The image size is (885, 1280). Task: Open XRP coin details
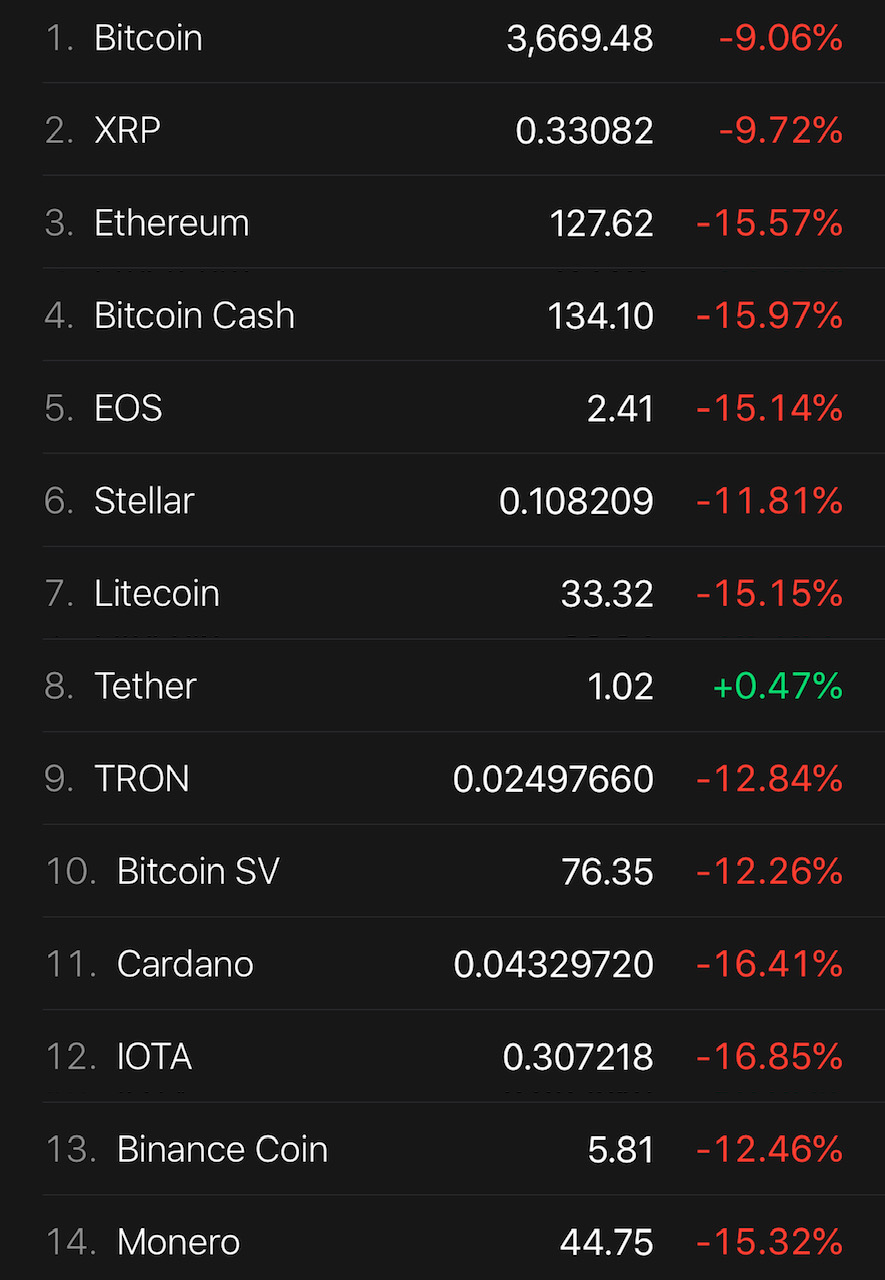pos(127,131)
